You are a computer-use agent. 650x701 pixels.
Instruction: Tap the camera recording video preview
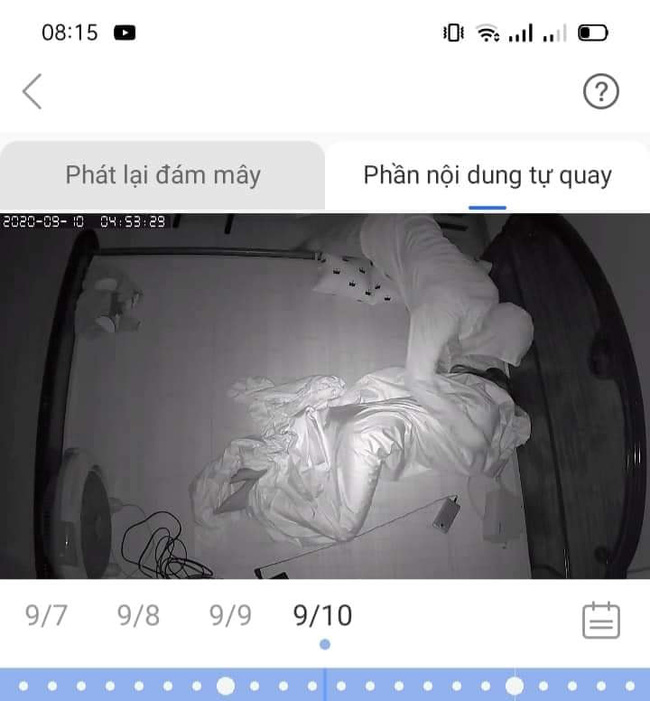pyautogui.click(x=325, y=395)
